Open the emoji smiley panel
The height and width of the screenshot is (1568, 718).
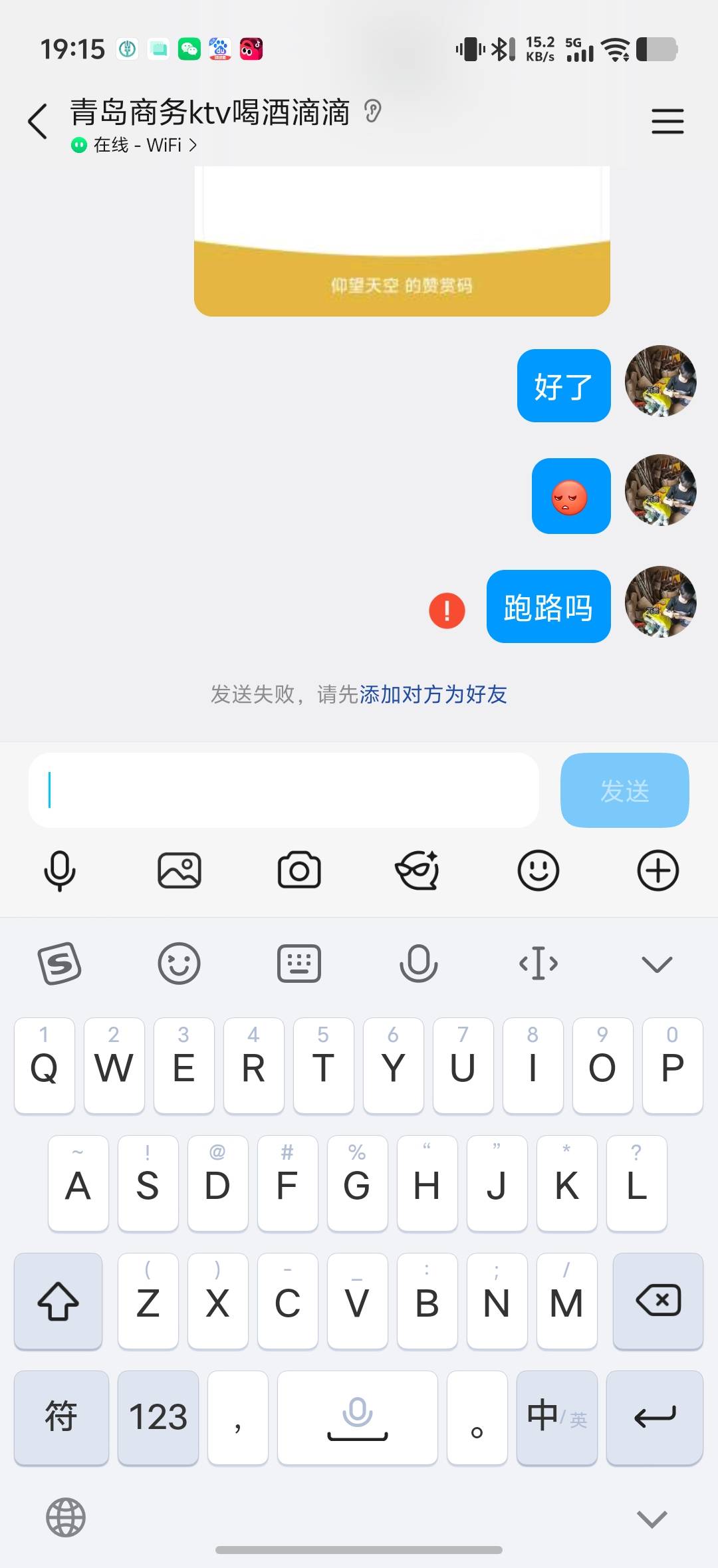coord(538,870)
